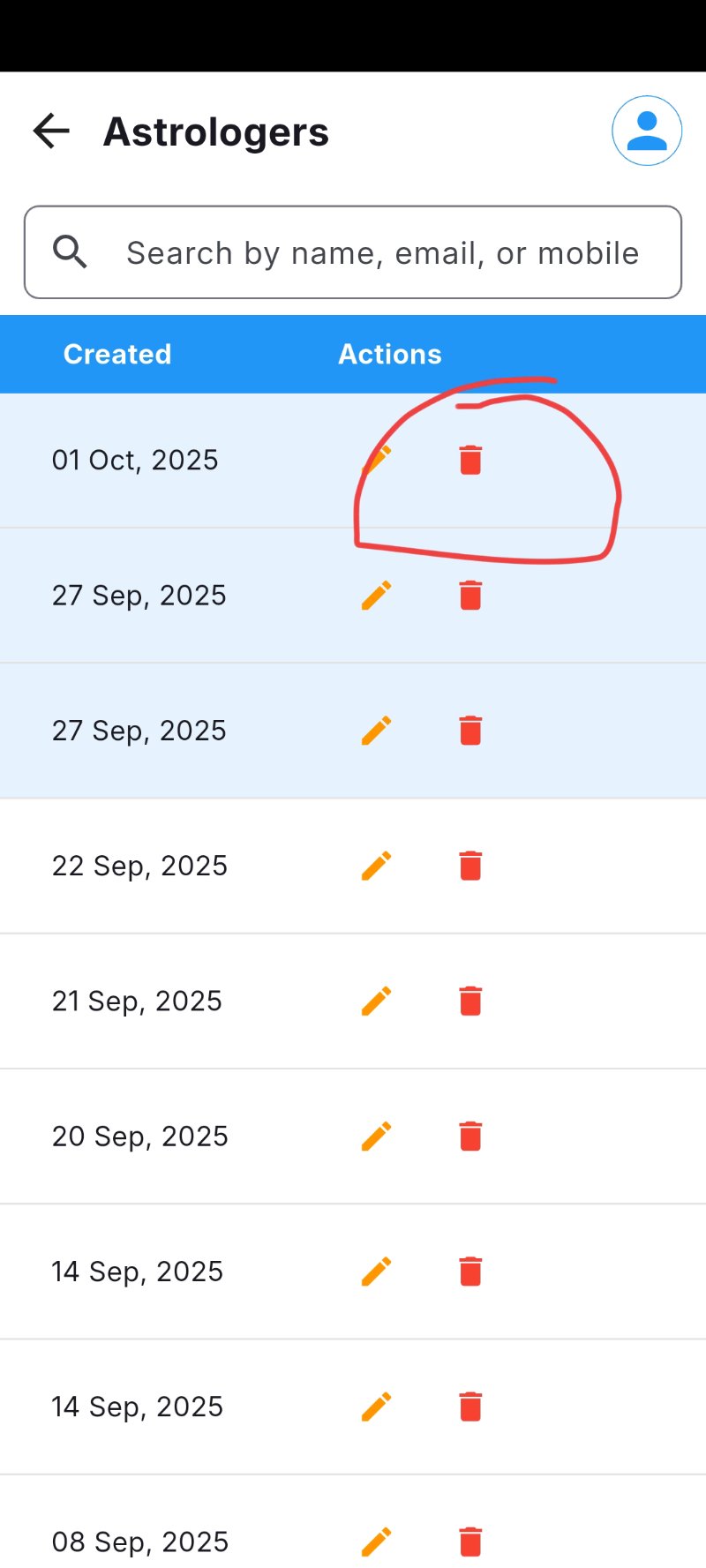This screenshot has width=706, height=1568.
Task: Go back from Astrologers screen
Action: pyautogui.click(x=51, y=131)
